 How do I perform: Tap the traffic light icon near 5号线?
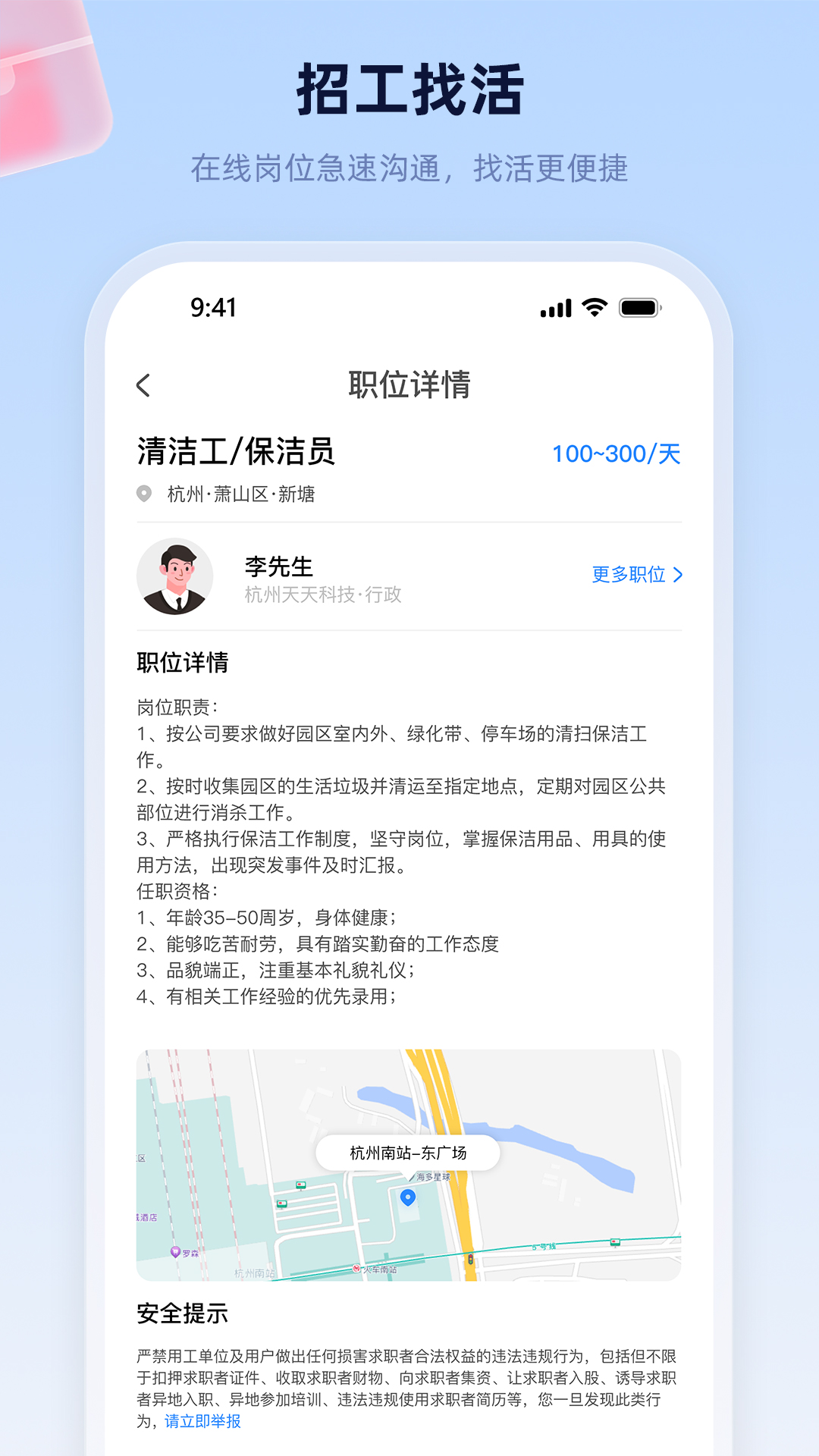click(x=469, y=1260)
